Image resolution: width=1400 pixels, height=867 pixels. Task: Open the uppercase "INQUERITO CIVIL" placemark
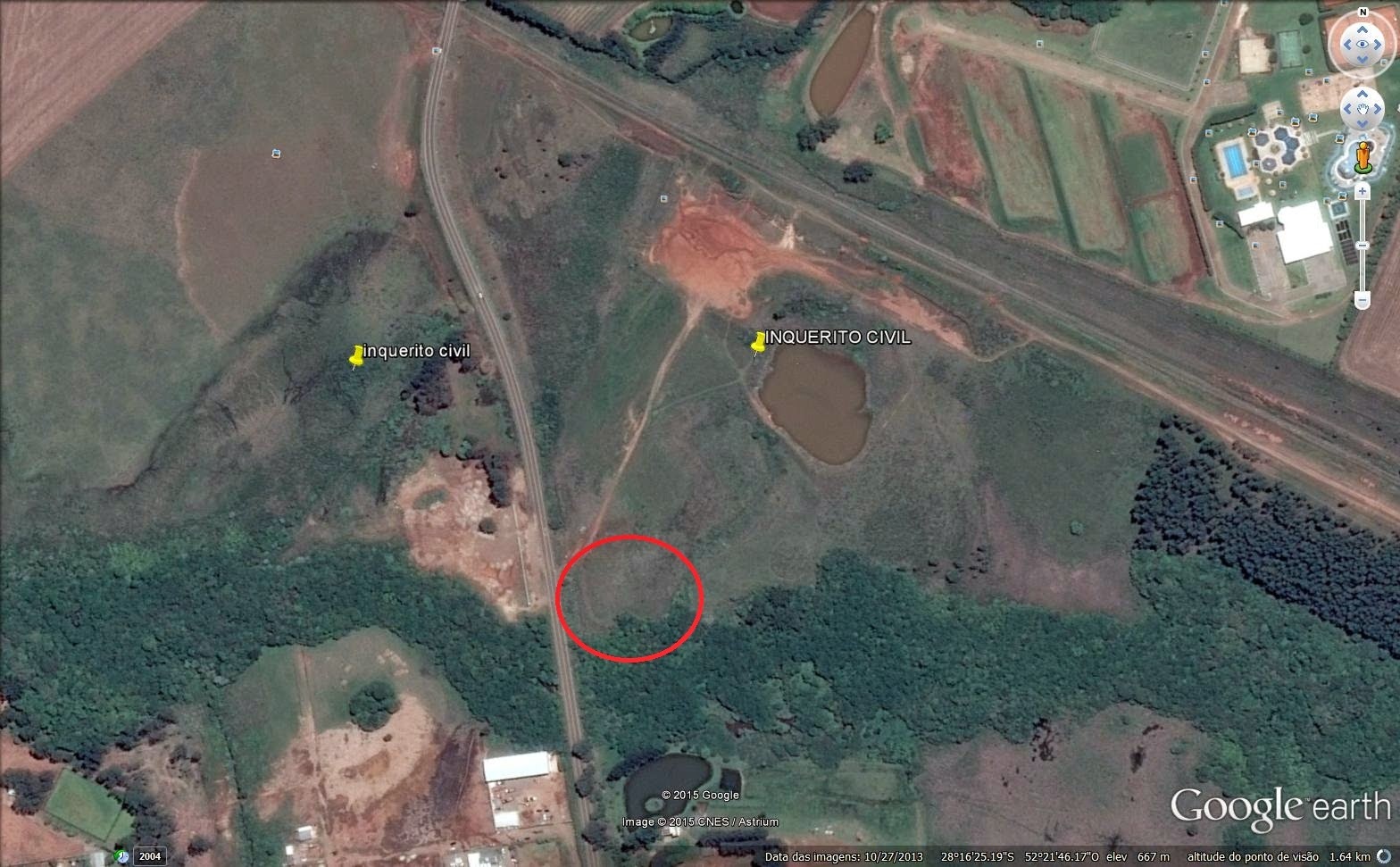point(759,343)
